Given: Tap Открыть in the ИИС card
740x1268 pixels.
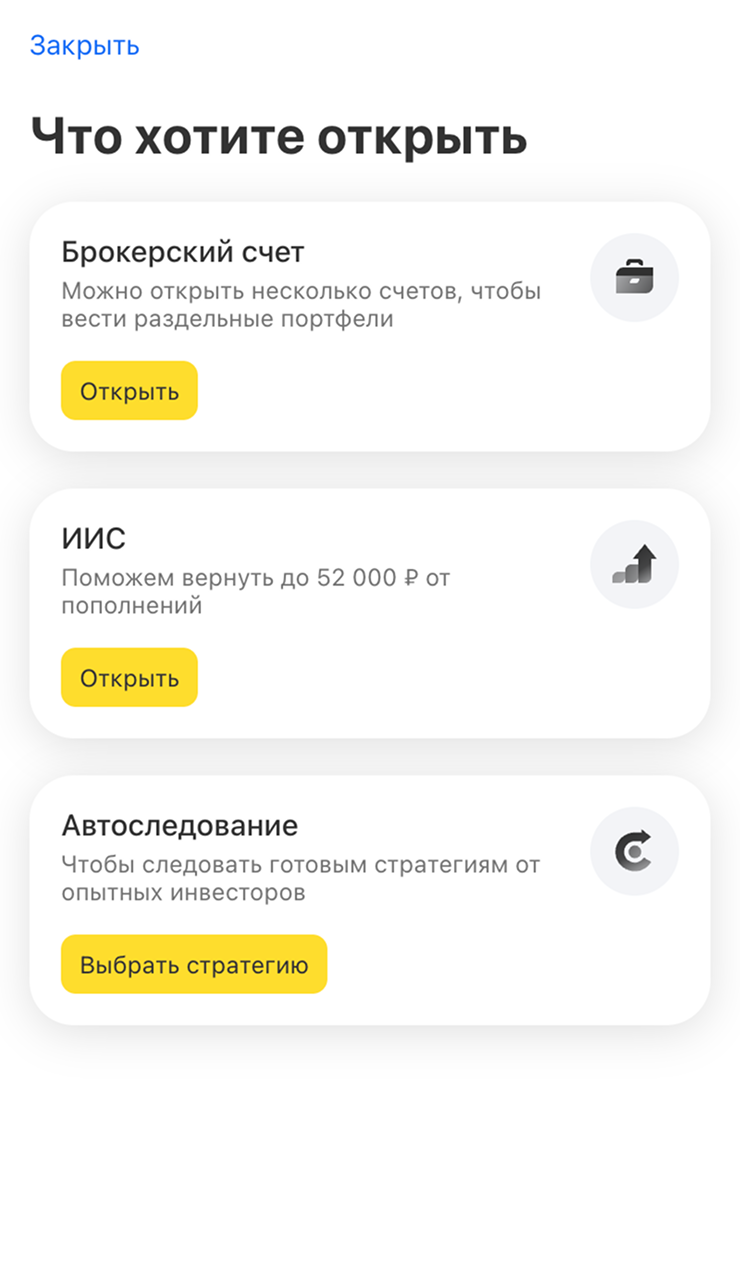Looking at the screenshot, I should (x=129, y=678).
